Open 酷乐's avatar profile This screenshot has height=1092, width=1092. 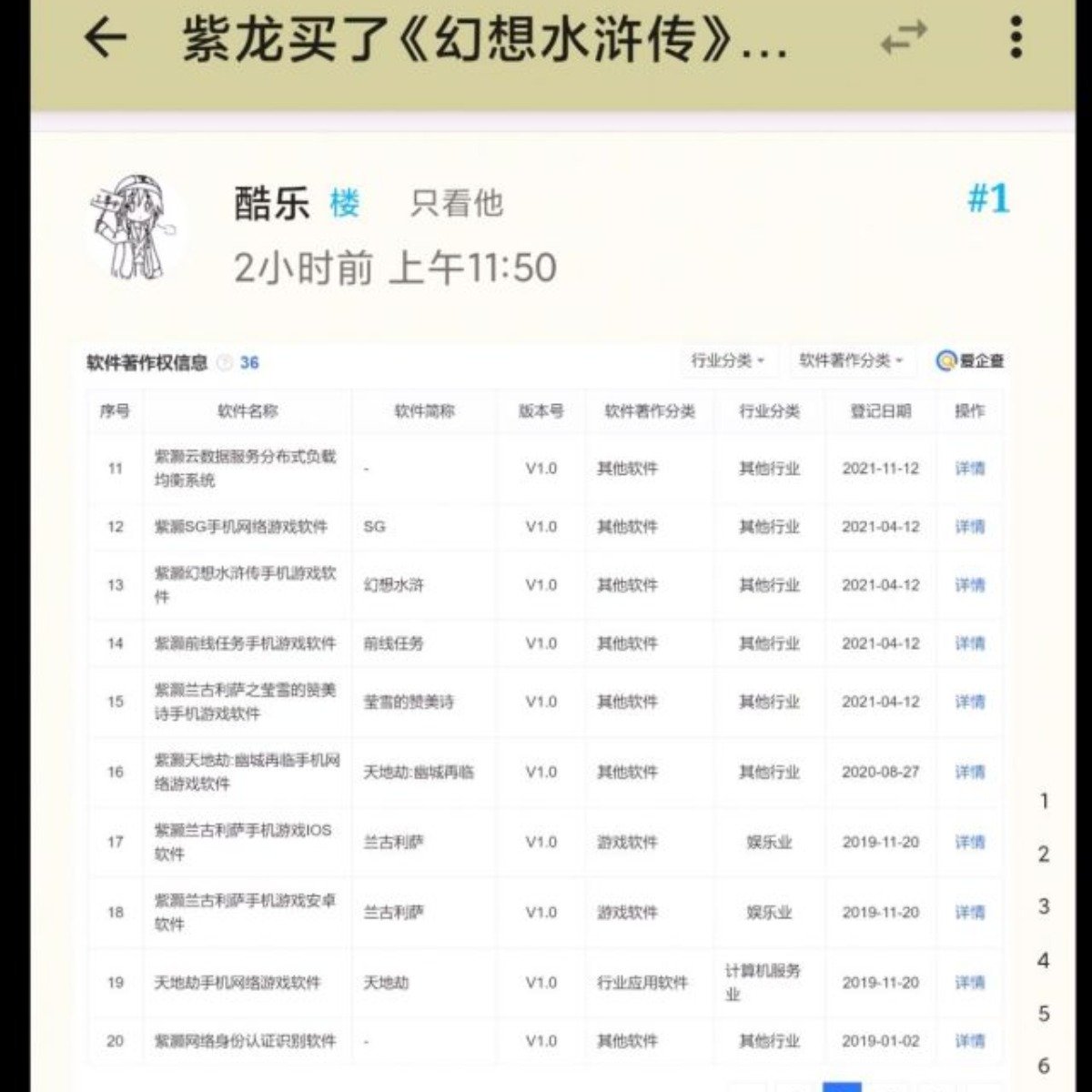[x=136, y=227]
